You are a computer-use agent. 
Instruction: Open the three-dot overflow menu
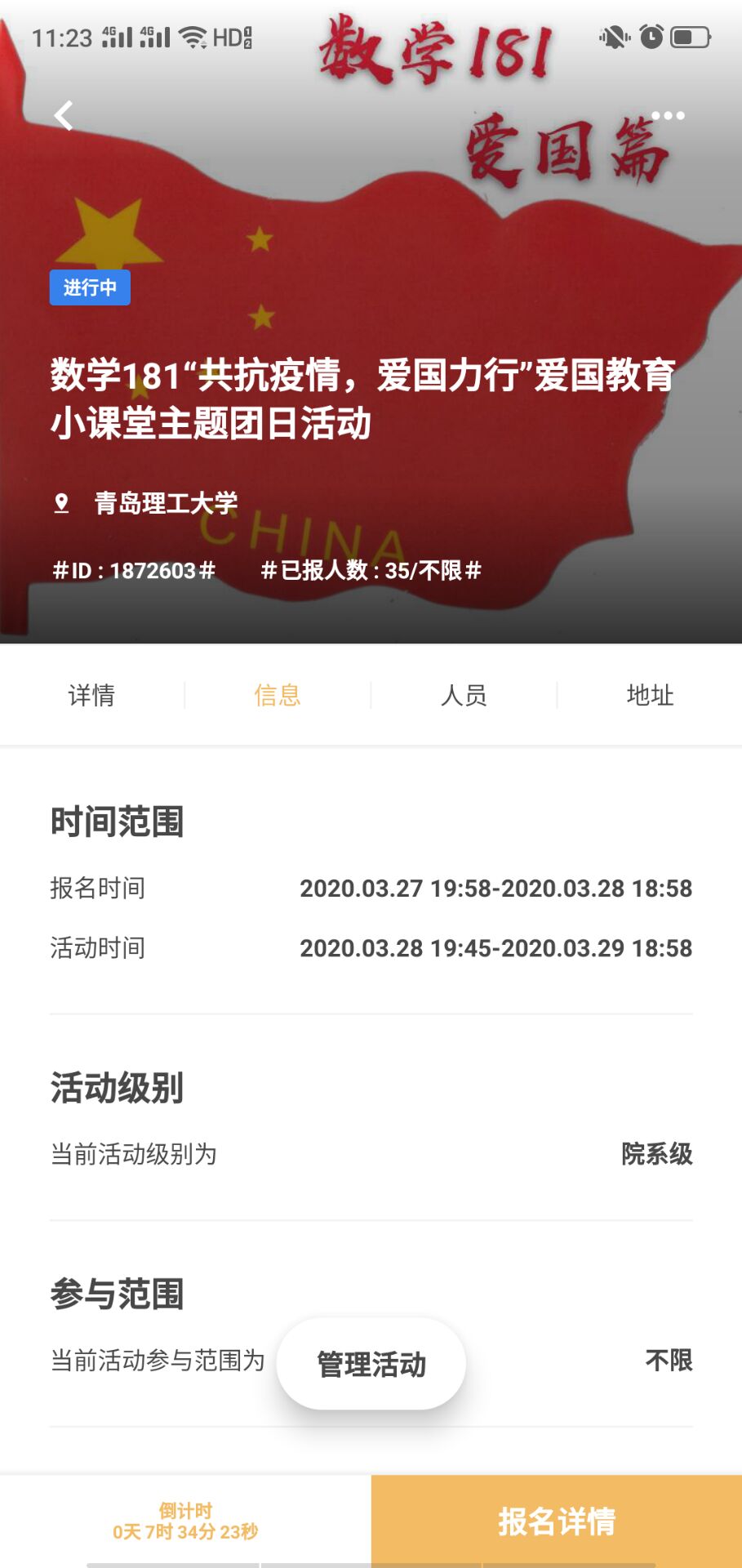click(x=668, y=116)
